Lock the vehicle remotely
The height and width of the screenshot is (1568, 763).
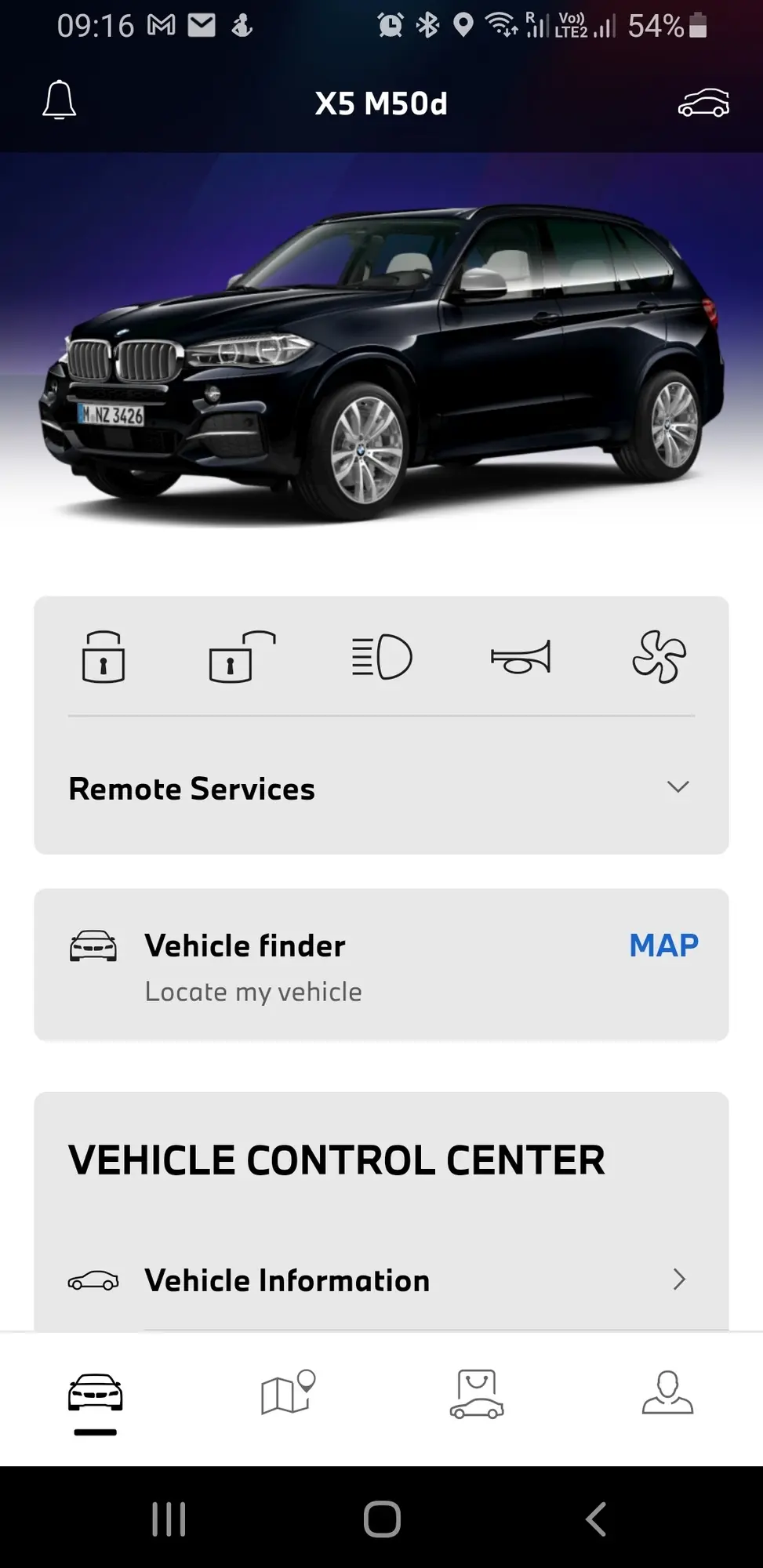coord(104,657)
